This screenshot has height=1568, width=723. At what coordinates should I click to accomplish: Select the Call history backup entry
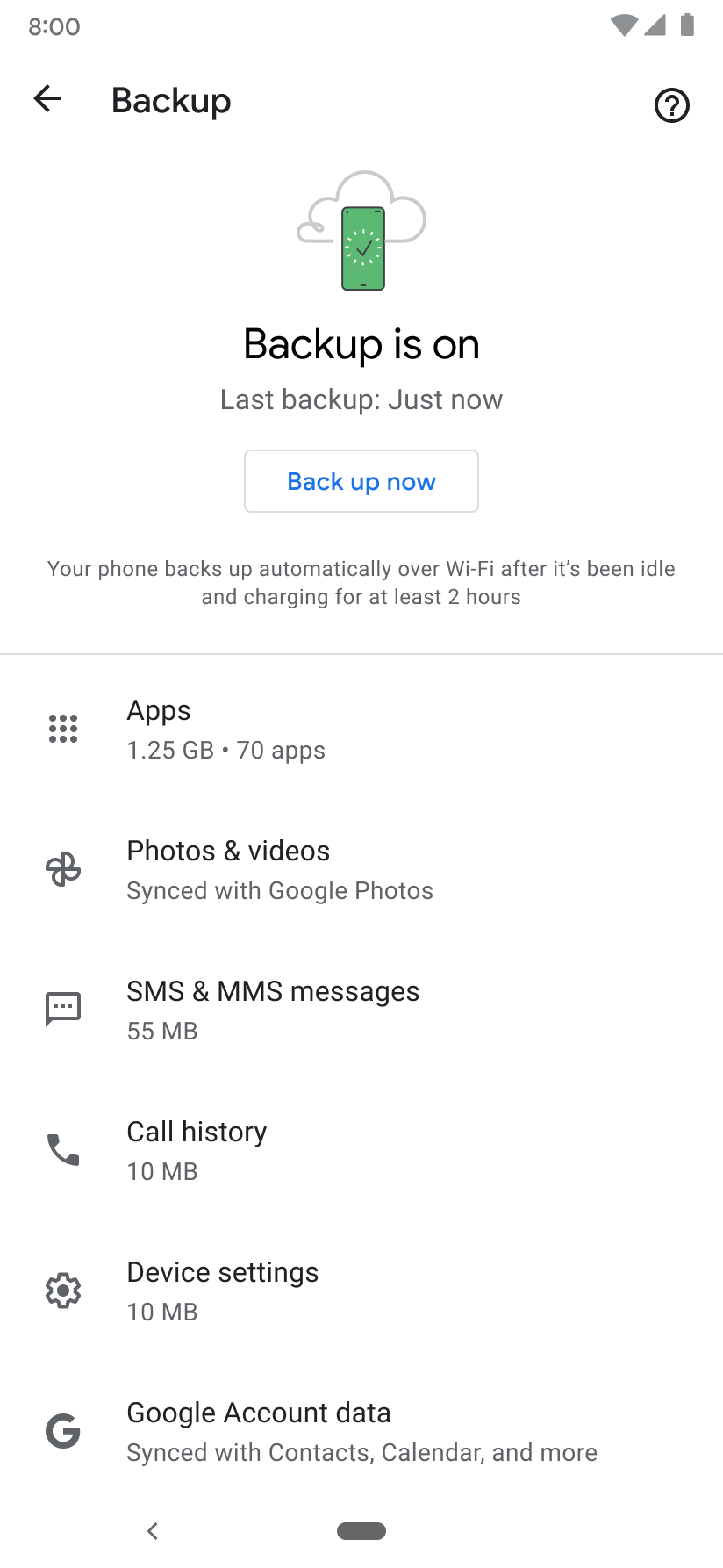click(x=361, y=1150)
